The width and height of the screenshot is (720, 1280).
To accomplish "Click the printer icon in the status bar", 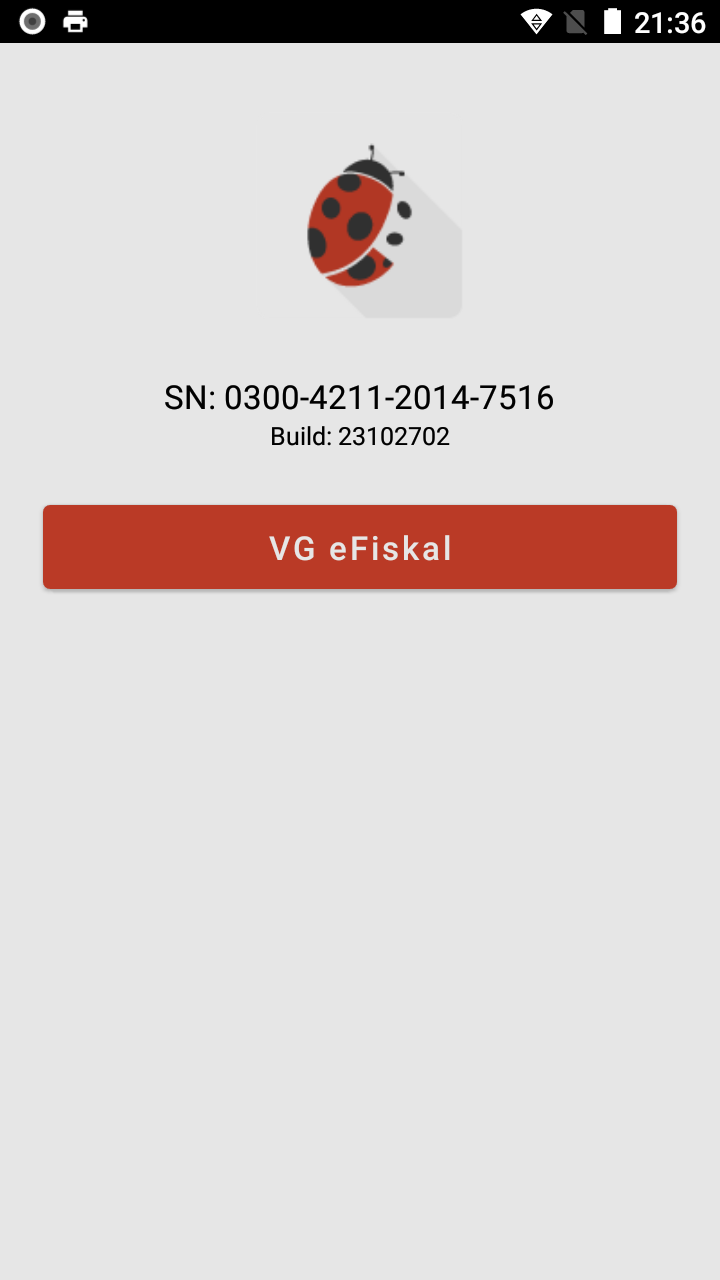I will [75, 21].
